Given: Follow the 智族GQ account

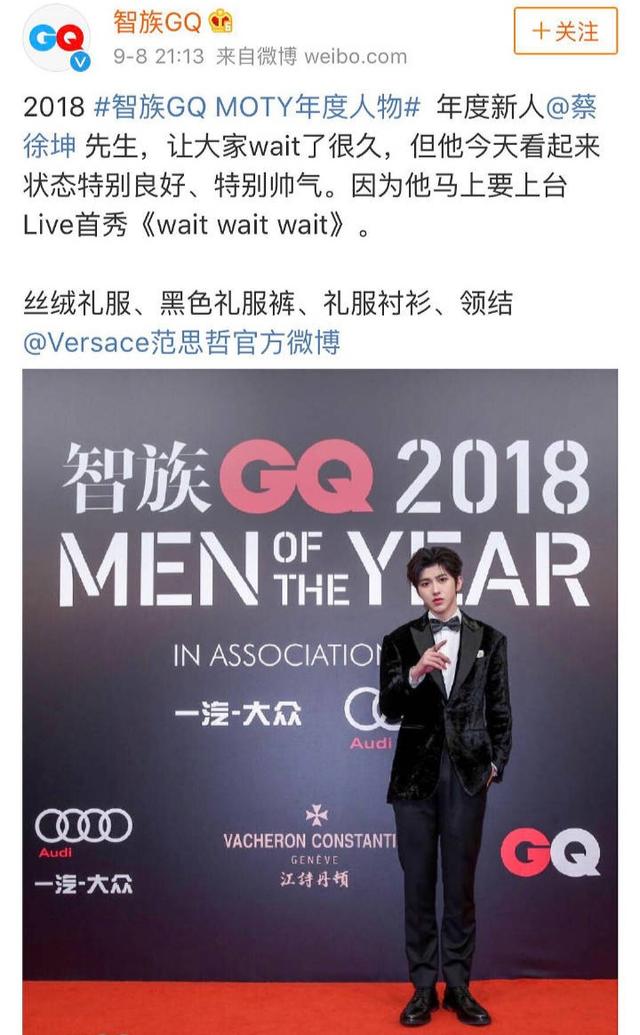Looking at the screenshot, I should (x=565, y=31).
